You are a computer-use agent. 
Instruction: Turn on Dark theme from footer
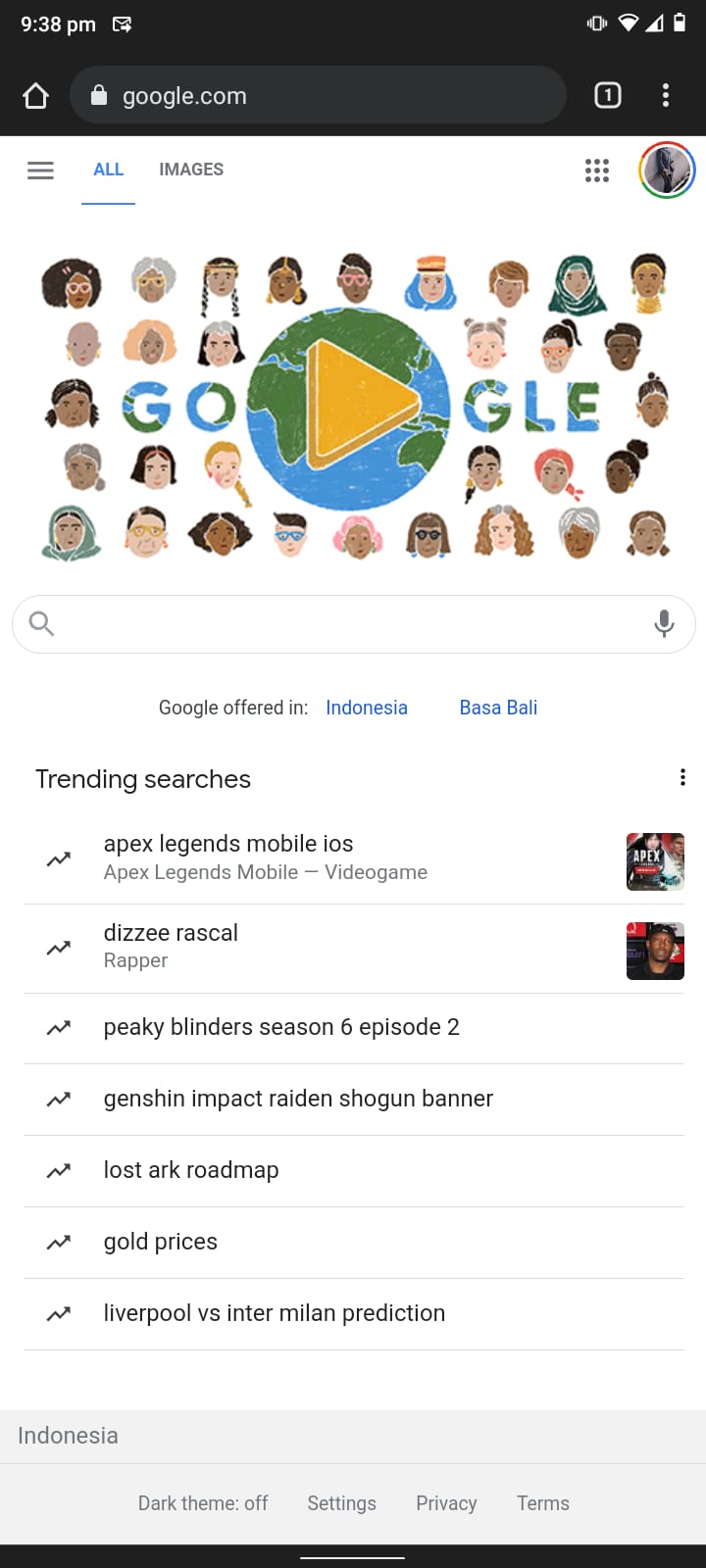click(x=203, y=1503)
